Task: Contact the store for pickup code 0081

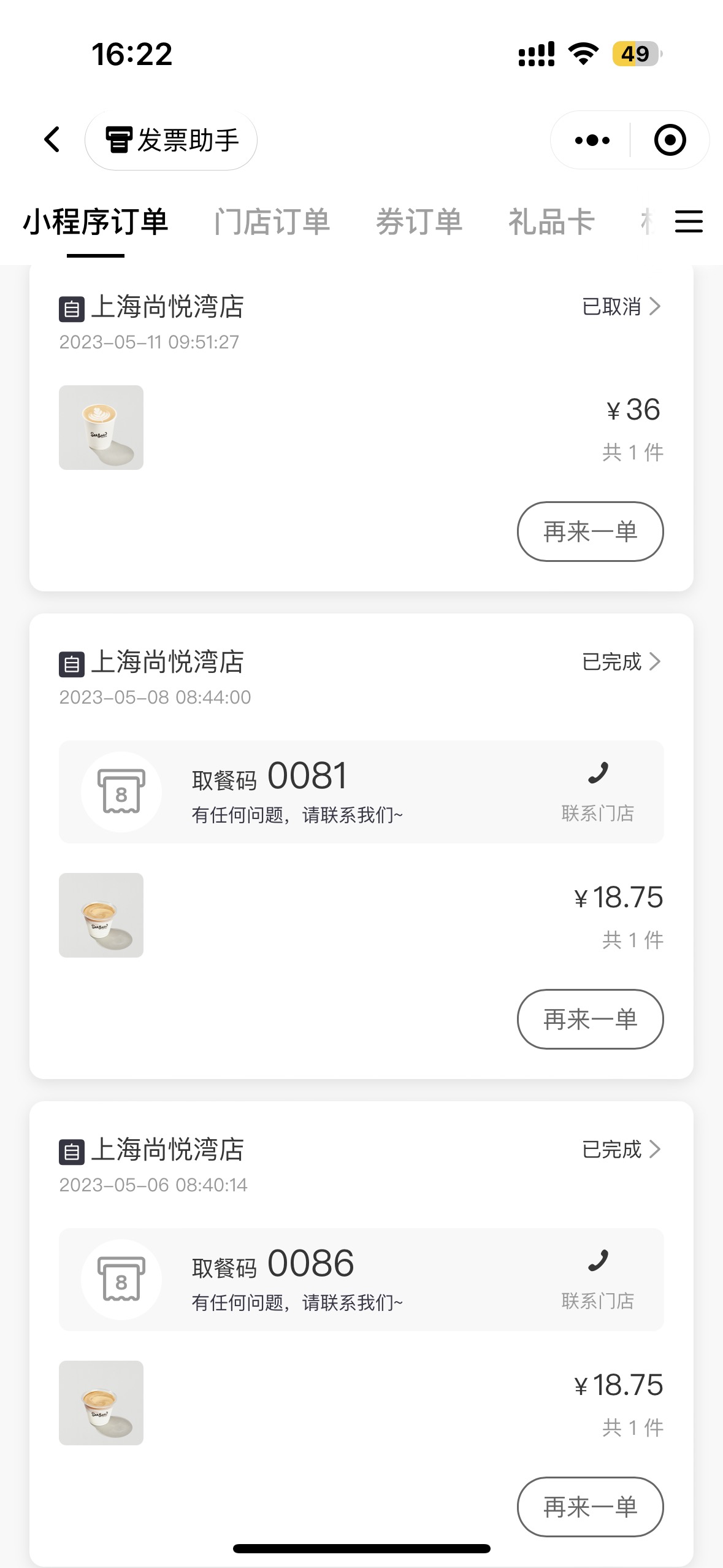Action: coord(598,791)
